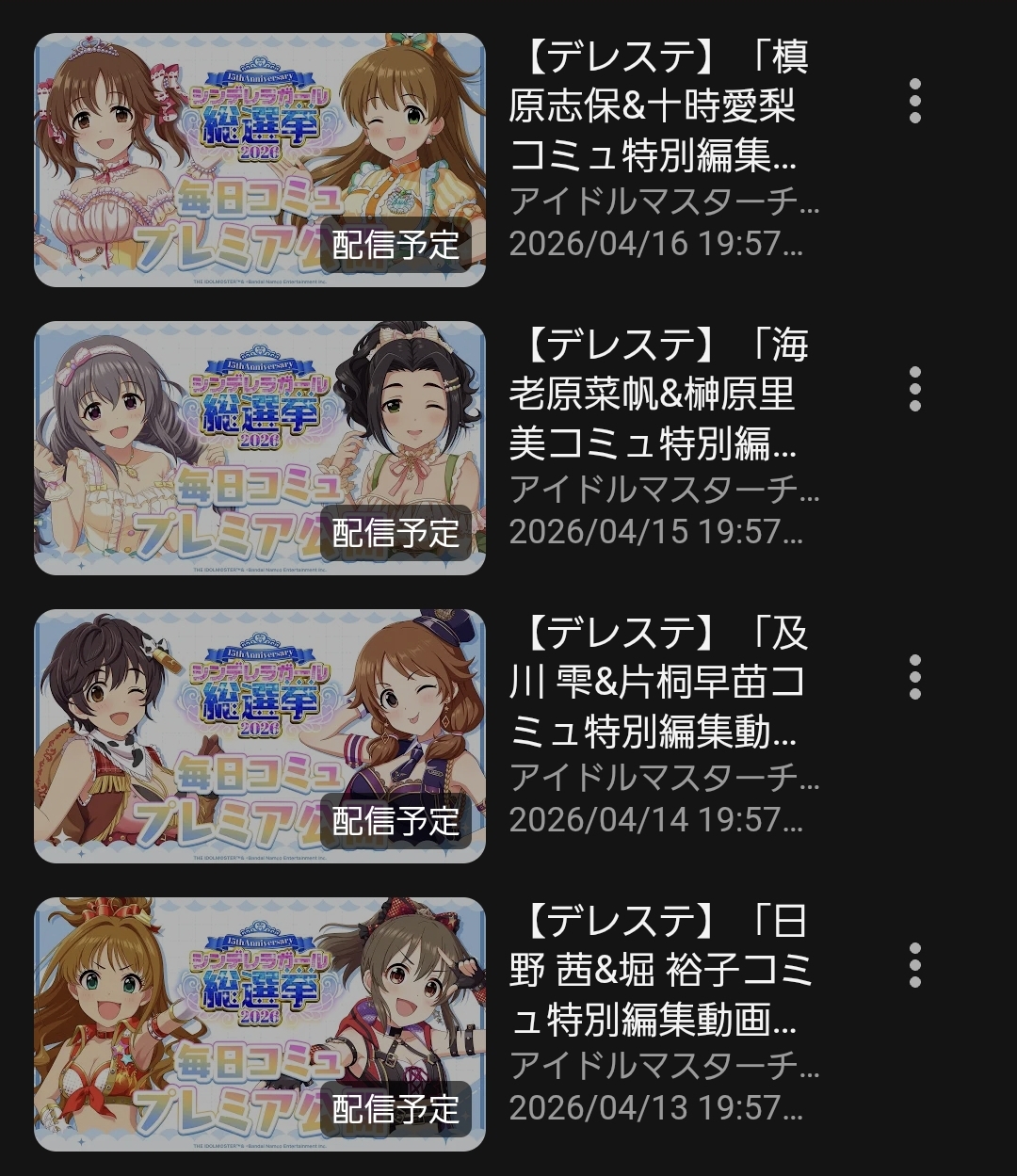
Task: Open the 槙原志保&十時愛梨 video thumbnail
Action: (x=260, y=160)
